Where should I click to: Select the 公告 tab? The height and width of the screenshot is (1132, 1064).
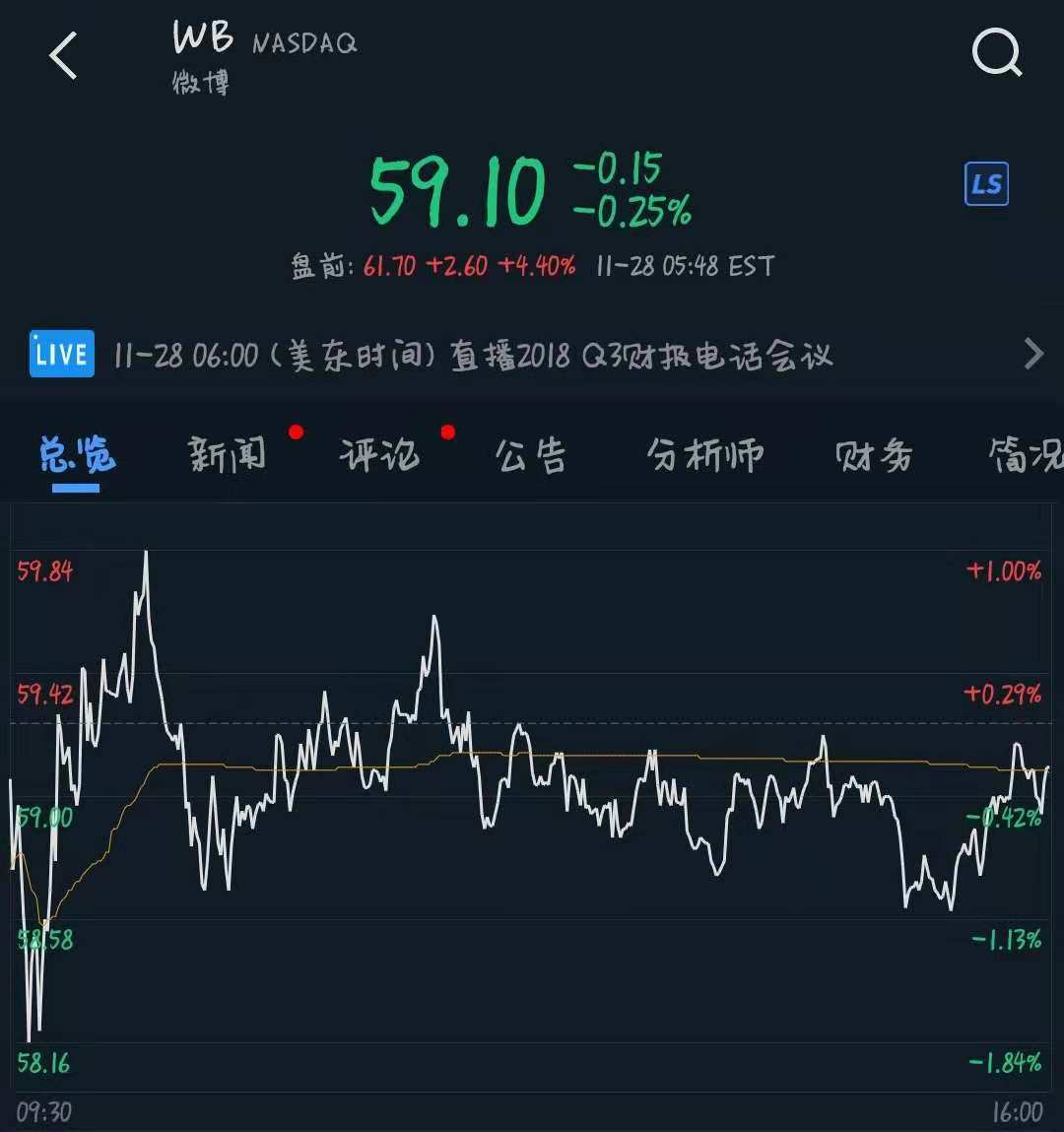[x=531, y=455]
